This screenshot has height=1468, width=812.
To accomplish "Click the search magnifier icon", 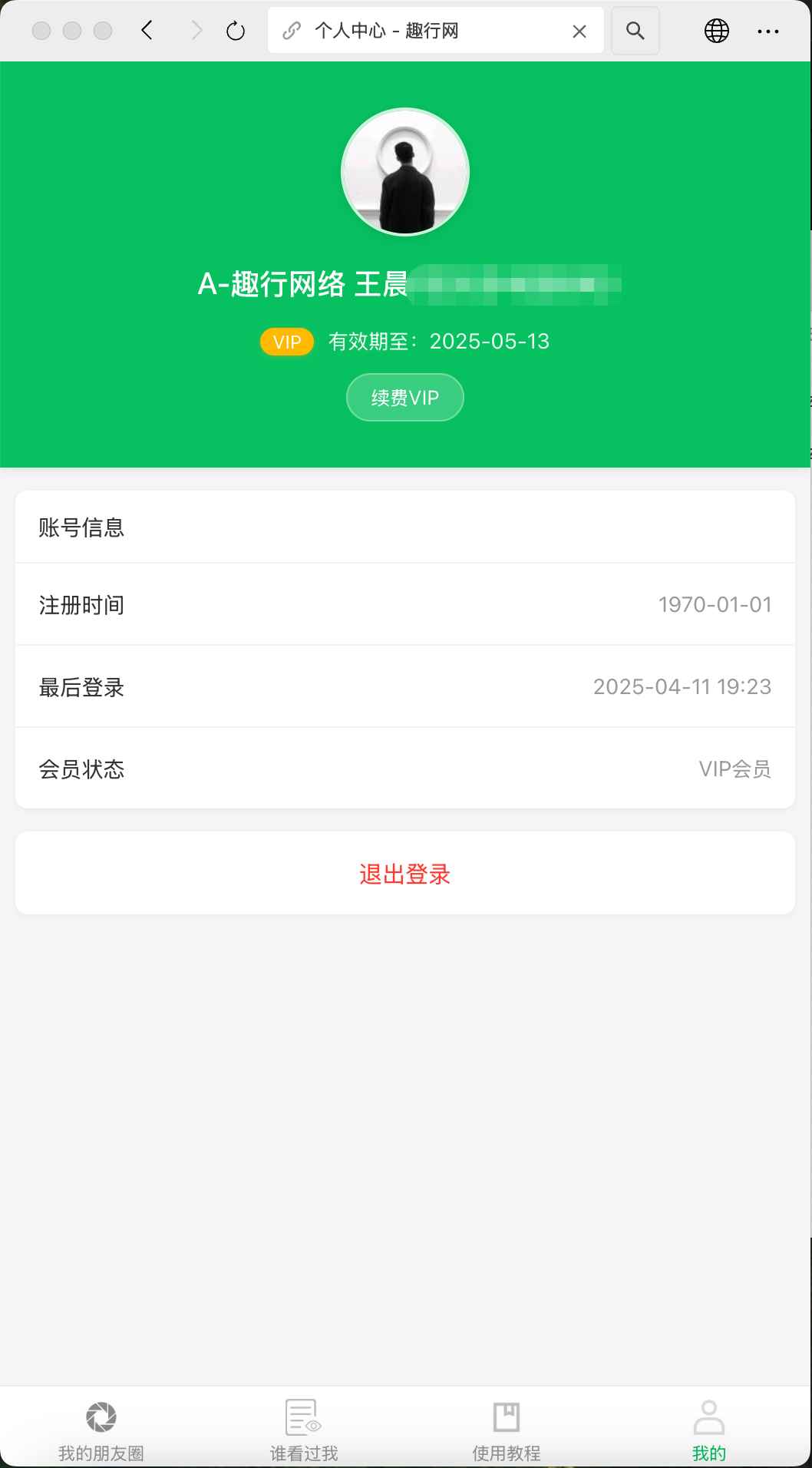I will [635, 31].
